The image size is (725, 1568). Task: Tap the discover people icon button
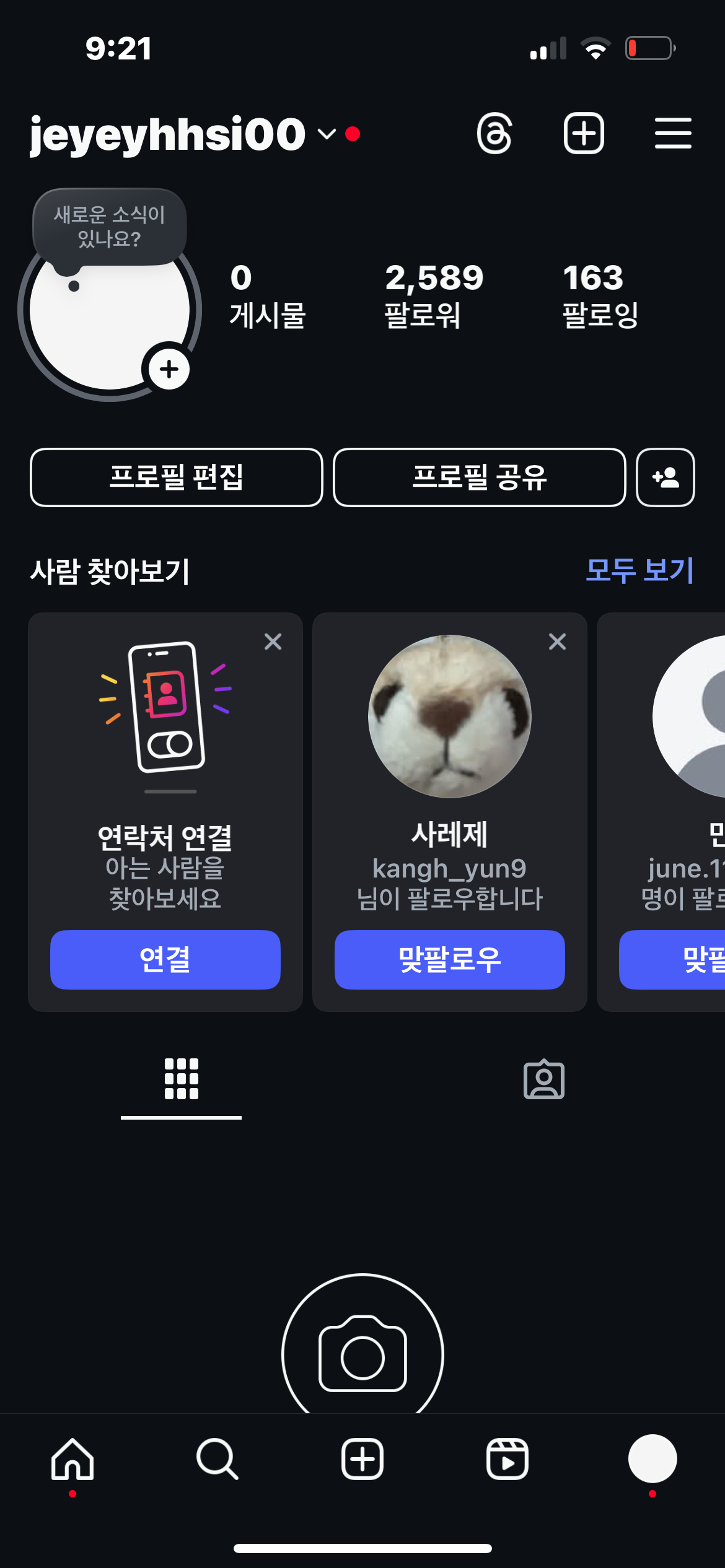pyautogui.click(x=666, y=477)
